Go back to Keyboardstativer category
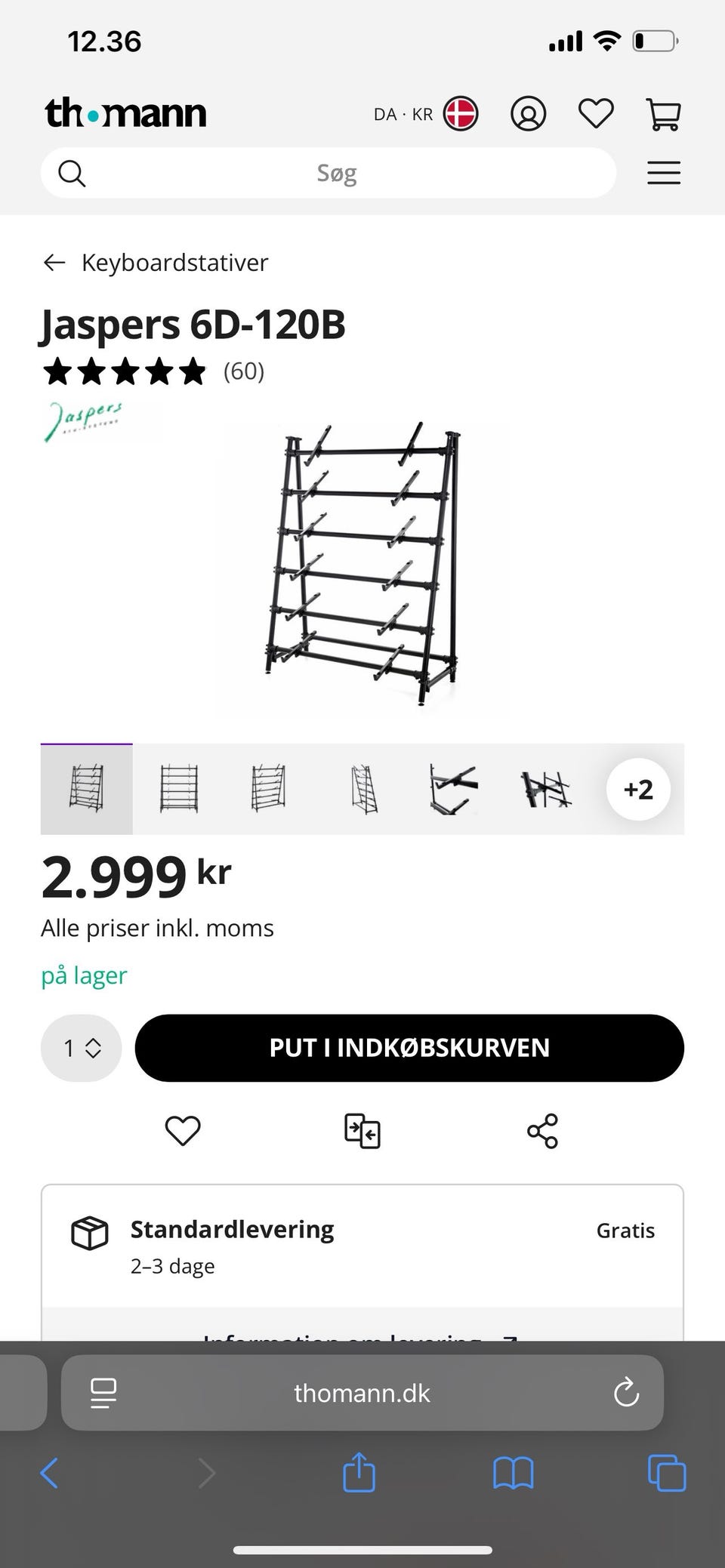This screenshot has width=725, height=1568. pyautogui.click(x=156, y=263)
